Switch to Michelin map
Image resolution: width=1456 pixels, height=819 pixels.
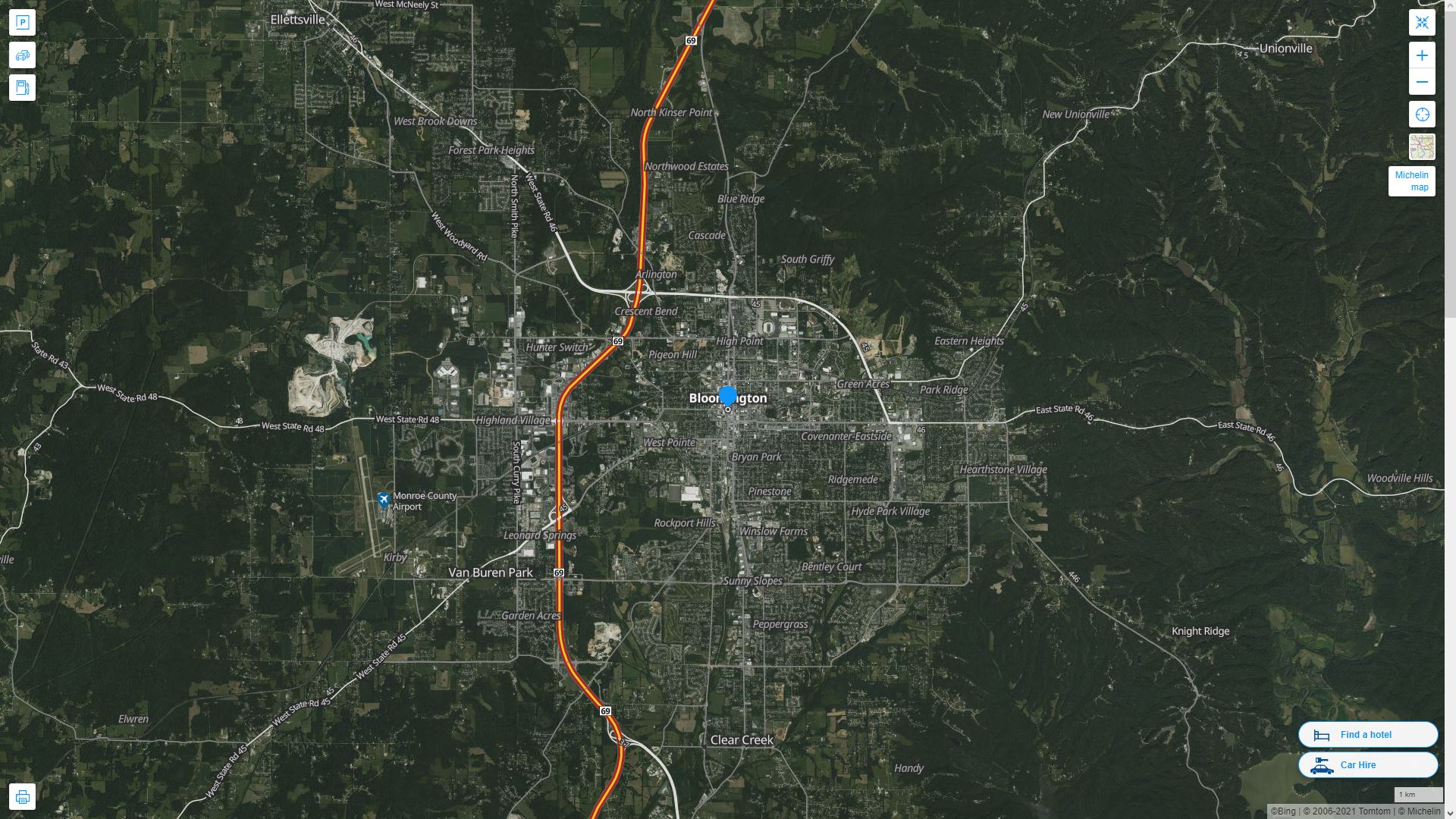point(1411,181)
